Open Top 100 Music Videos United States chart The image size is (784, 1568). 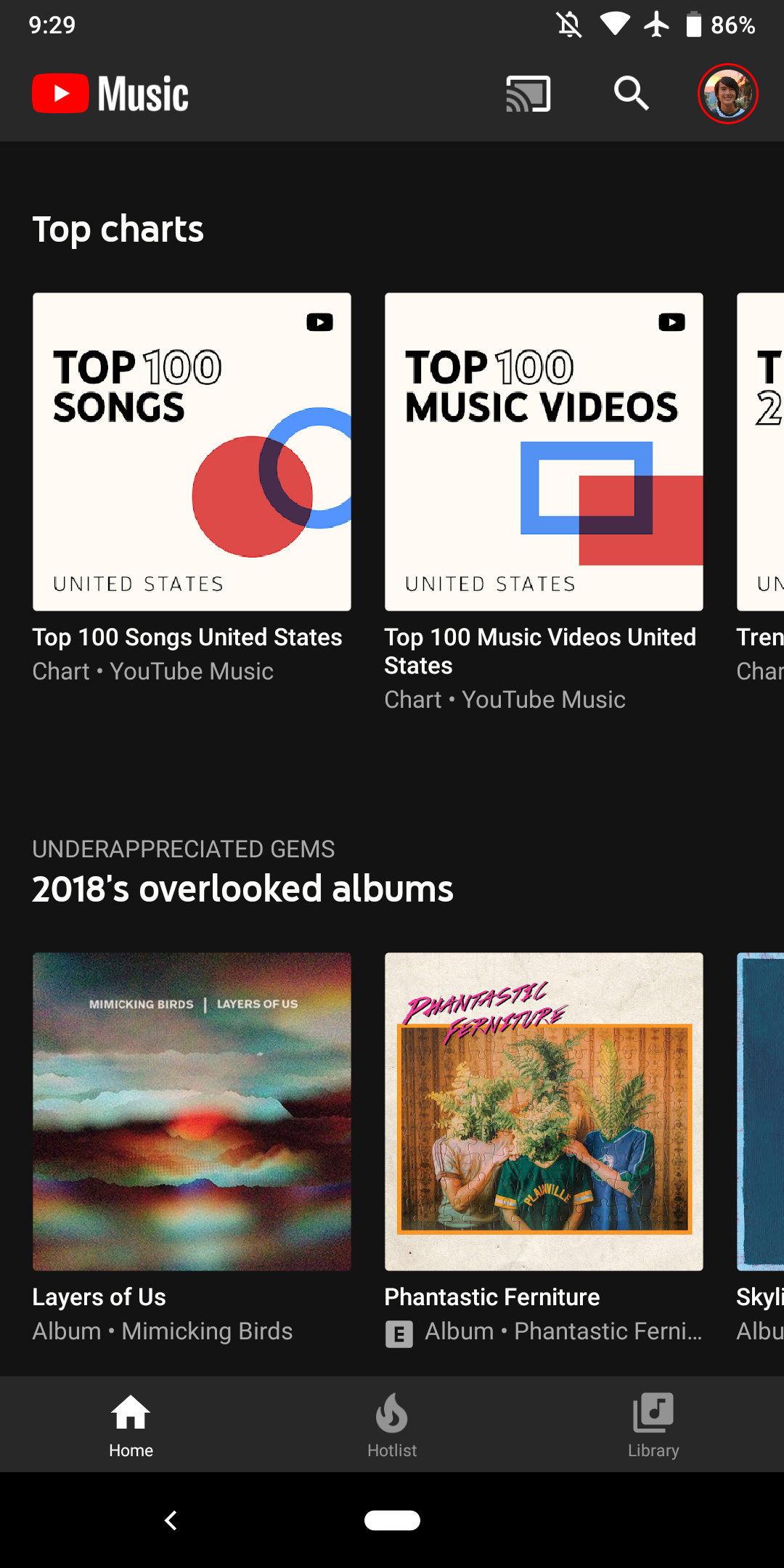pyautogui.click(x=544, y=452)
